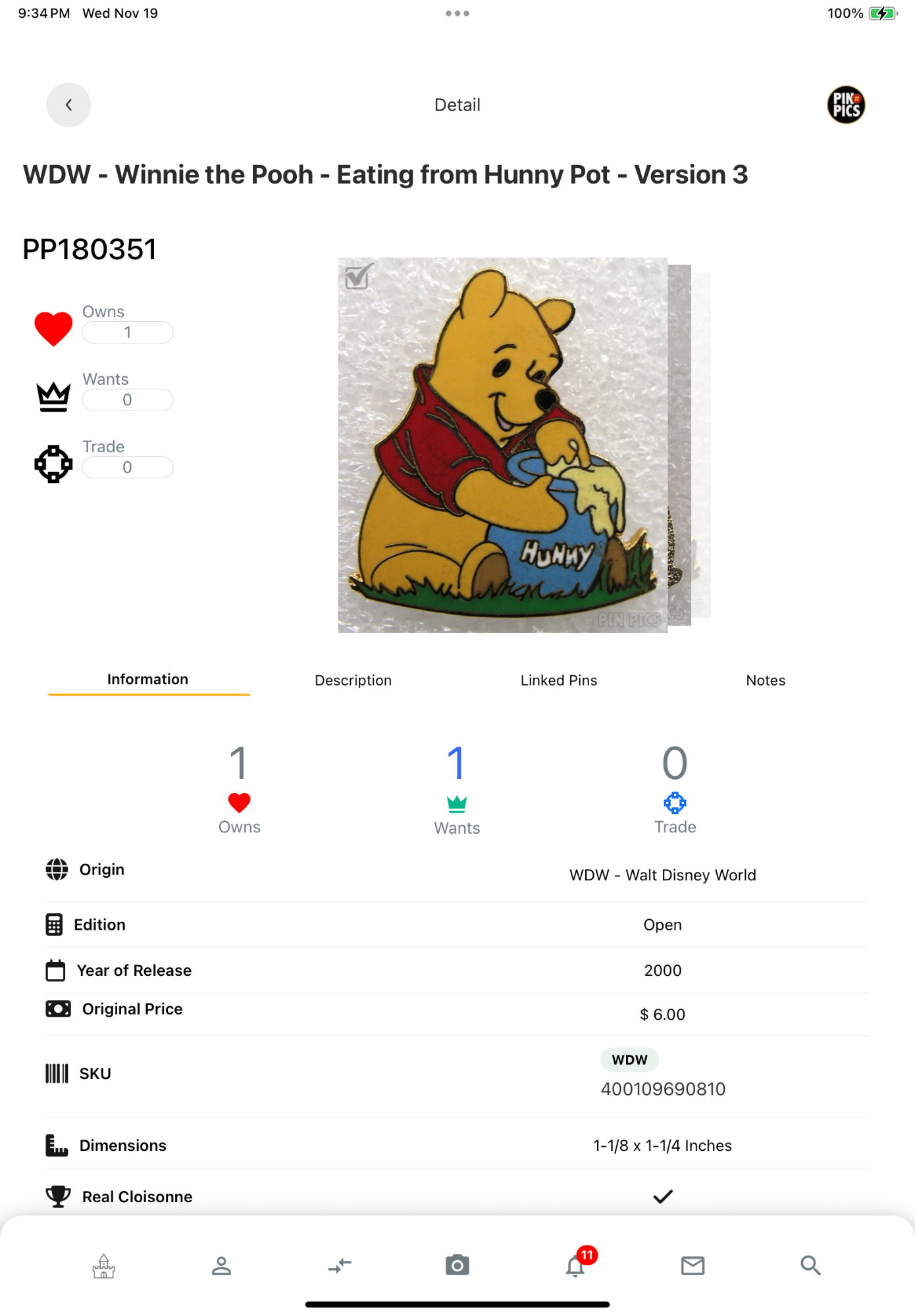
Task: Toggle the checkmark on the pin image
Action: [x=358, y=276]
